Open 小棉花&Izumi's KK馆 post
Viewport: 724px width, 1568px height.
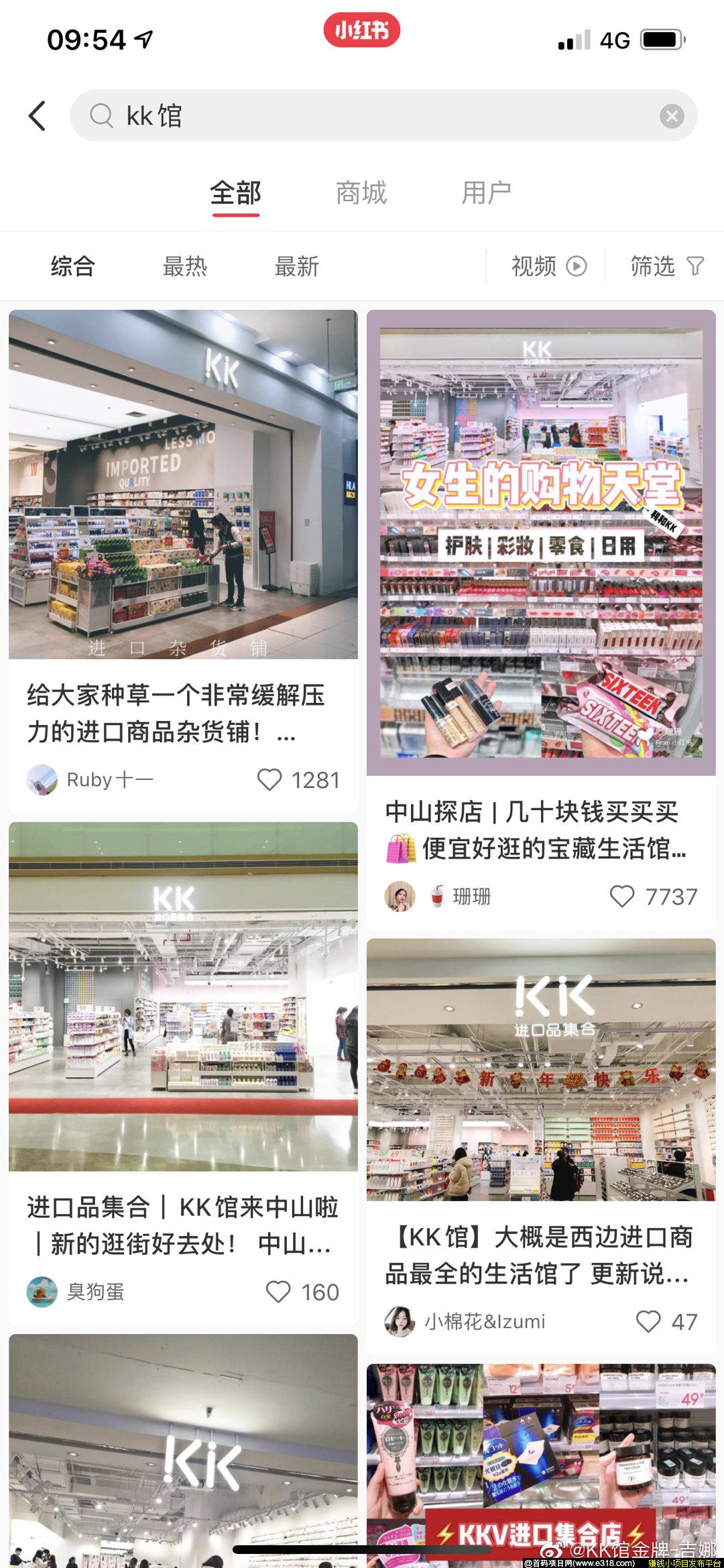pyautogui.click(x=541, y=1070)
